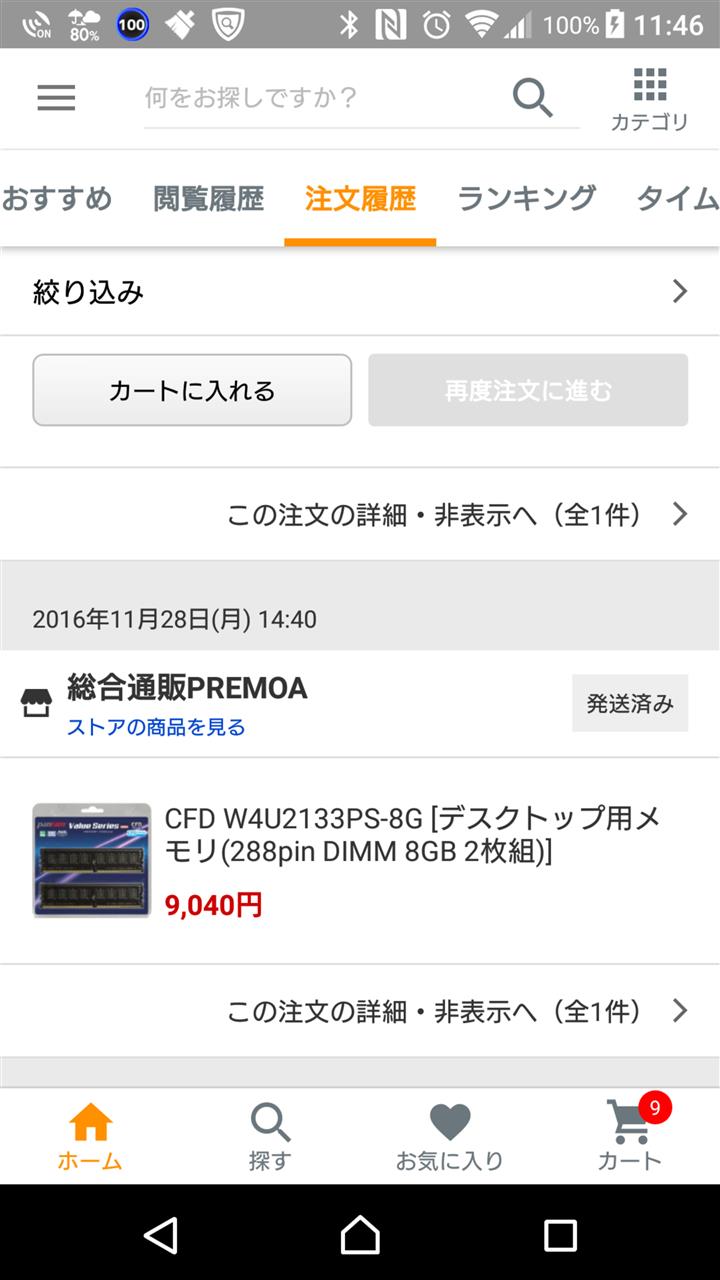
Task: Tap the Android back button
Action: pos(161,1235)
